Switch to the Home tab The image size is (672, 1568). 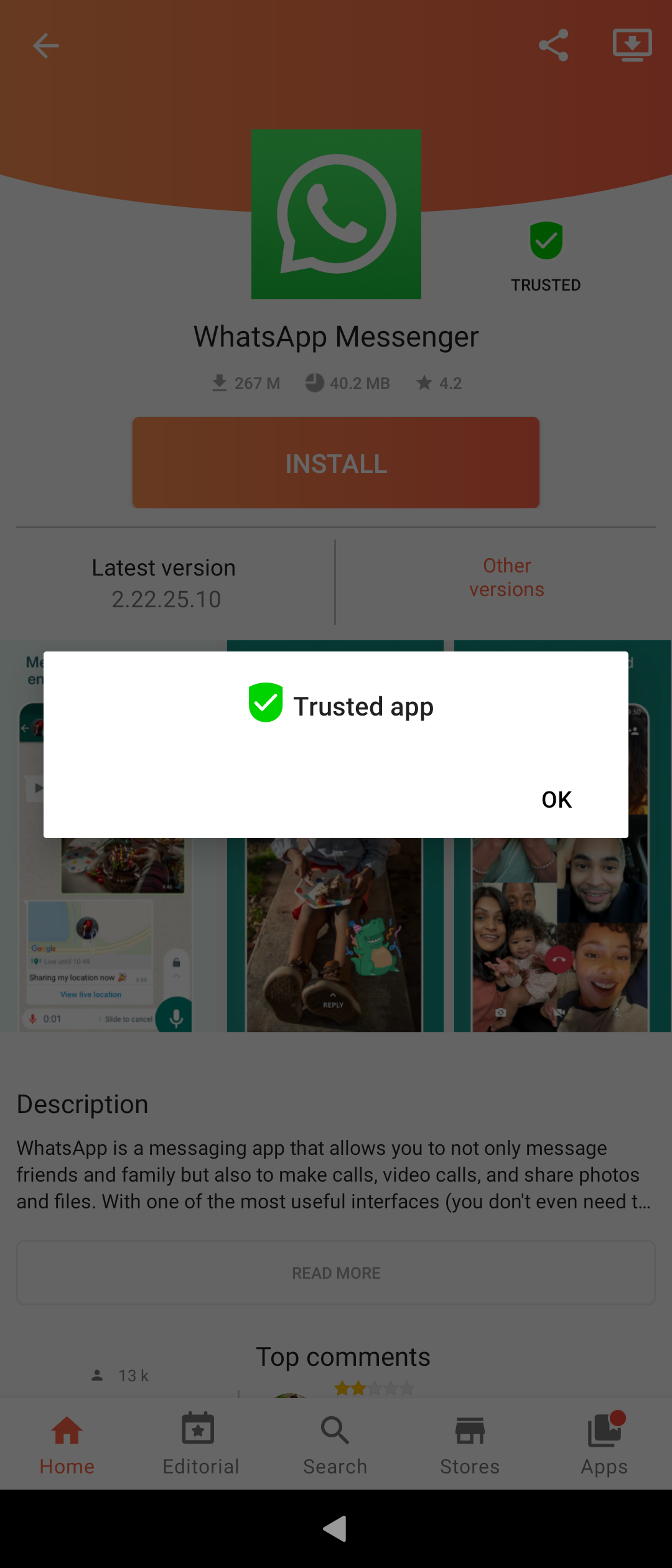pyautogui.click(x=67, y=1445)
